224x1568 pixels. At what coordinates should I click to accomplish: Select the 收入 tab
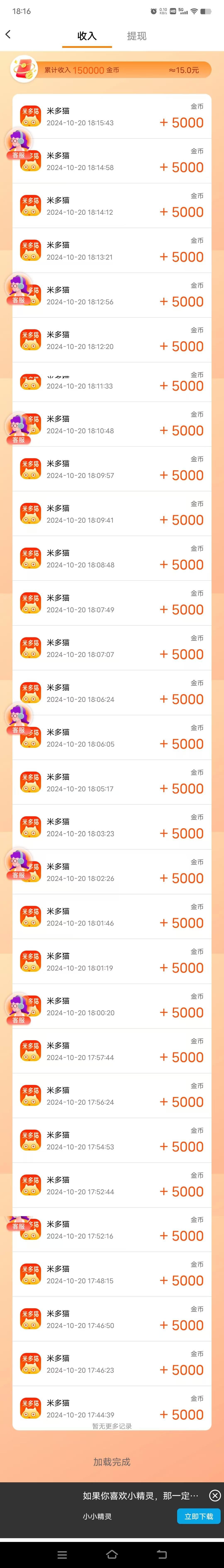pos(87,36)
